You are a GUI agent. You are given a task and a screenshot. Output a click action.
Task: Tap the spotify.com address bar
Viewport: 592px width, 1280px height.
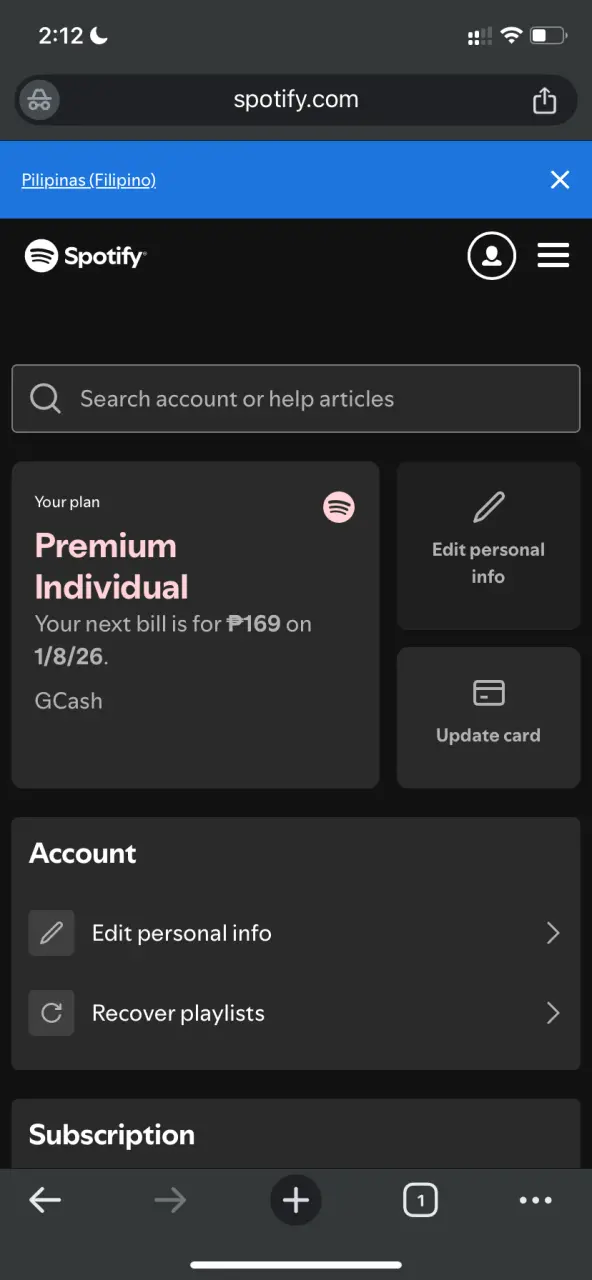click(x=296, y=100)
